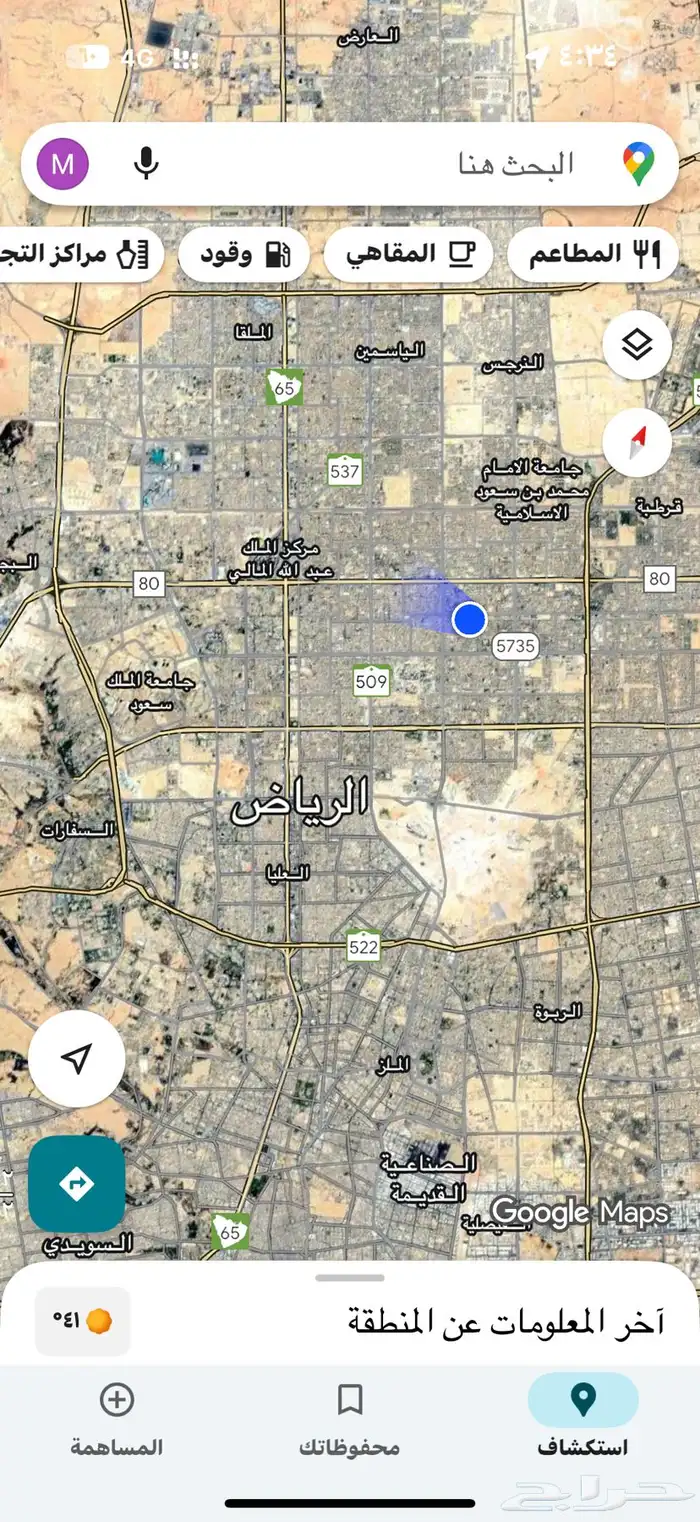Center the map on my location
The width and height of the screenshot is (700, 1522).
pos(77,1058)
